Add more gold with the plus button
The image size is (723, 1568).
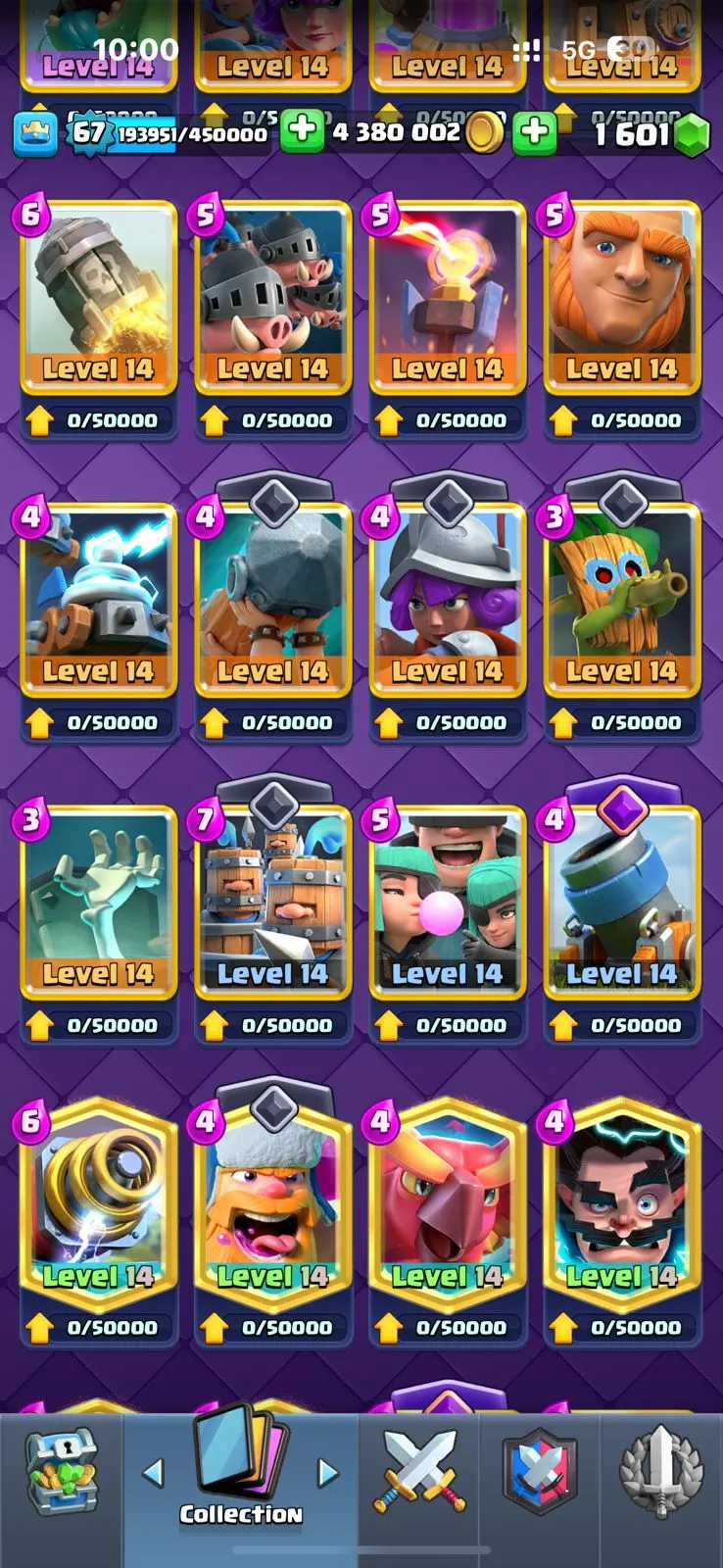303,132
